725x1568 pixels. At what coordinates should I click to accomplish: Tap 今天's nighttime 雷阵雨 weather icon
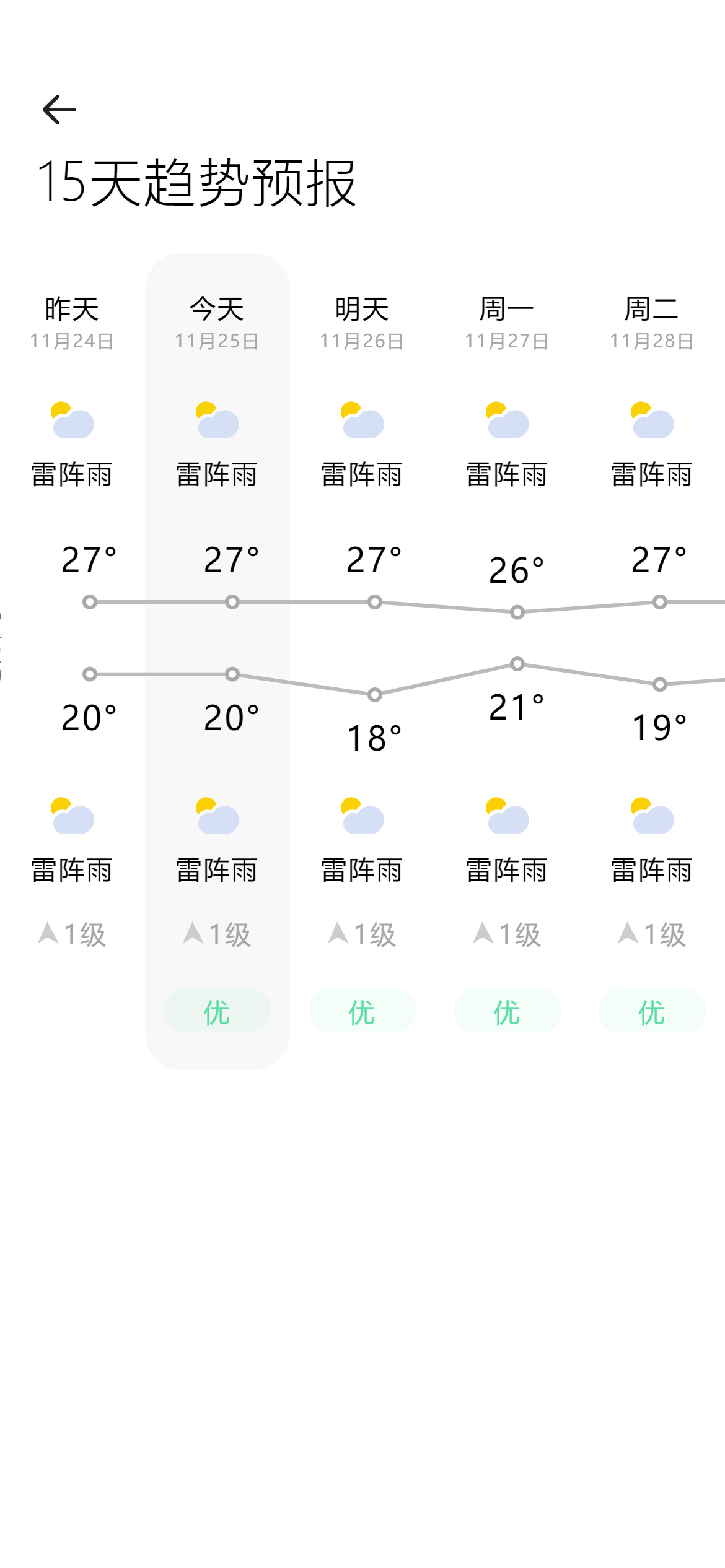pos(216,816)
